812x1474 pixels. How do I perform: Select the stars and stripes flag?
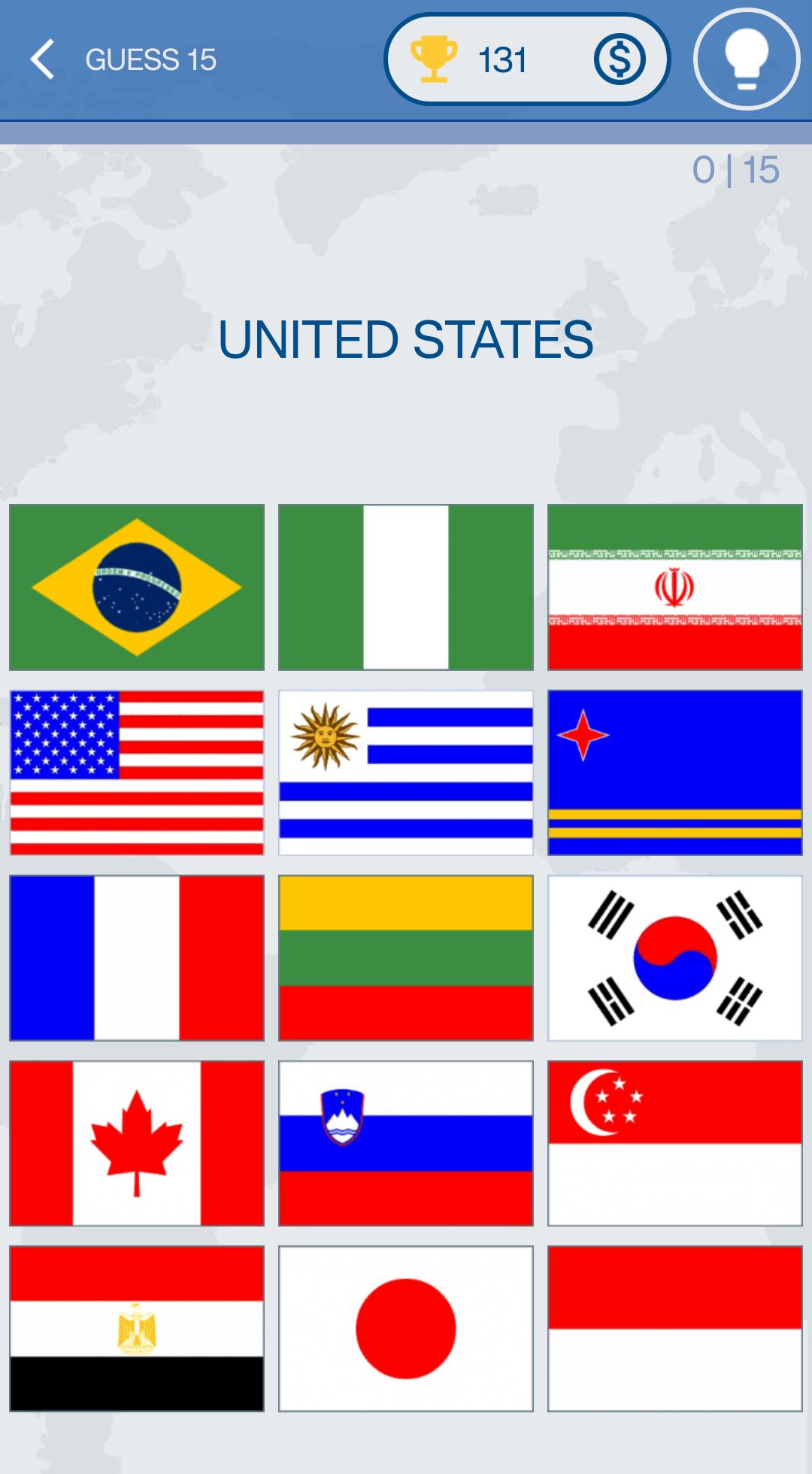pyautogui.click(x=137, y=772)
